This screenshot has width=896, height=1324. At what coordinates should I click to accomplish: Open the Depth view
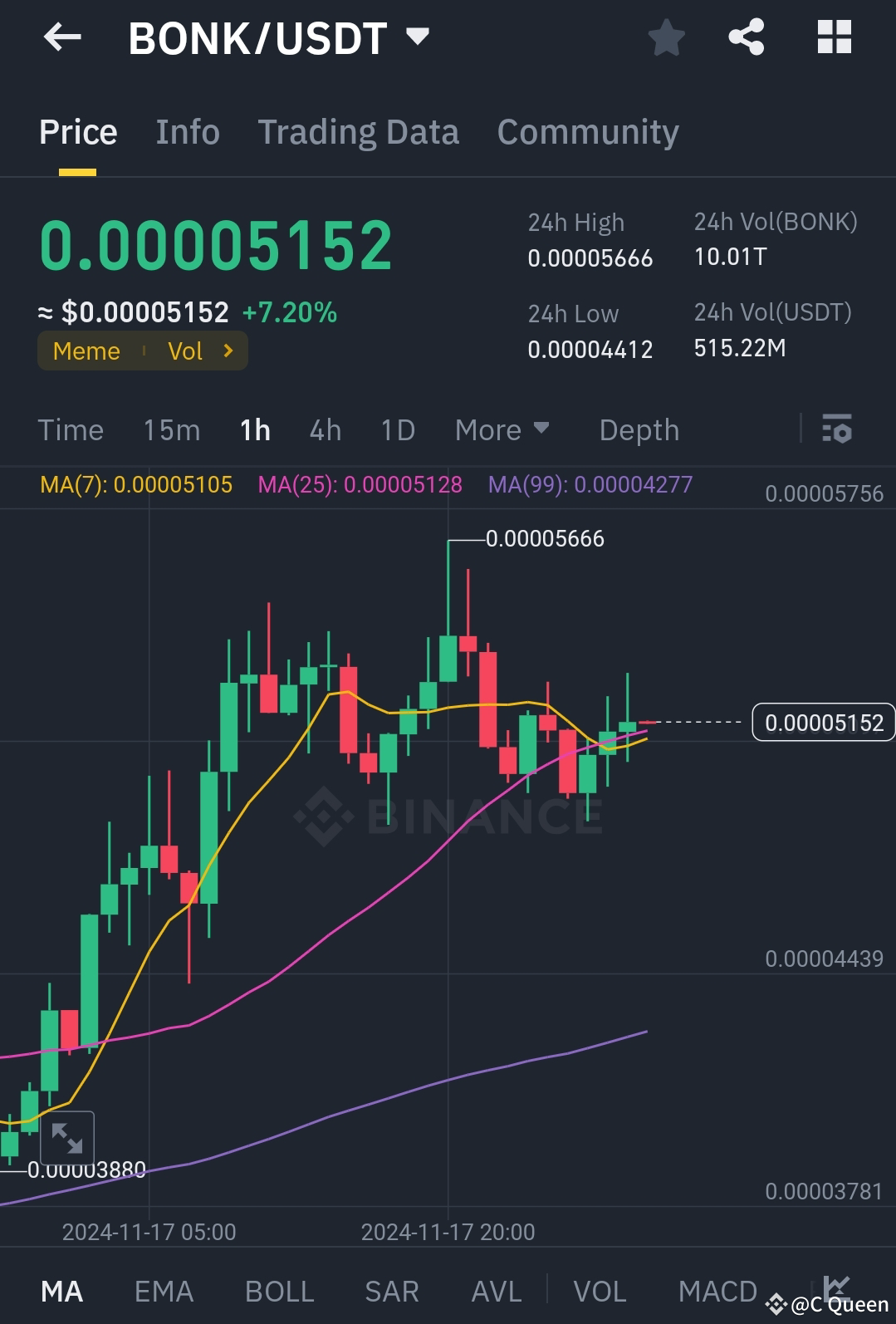click(638, 429)
